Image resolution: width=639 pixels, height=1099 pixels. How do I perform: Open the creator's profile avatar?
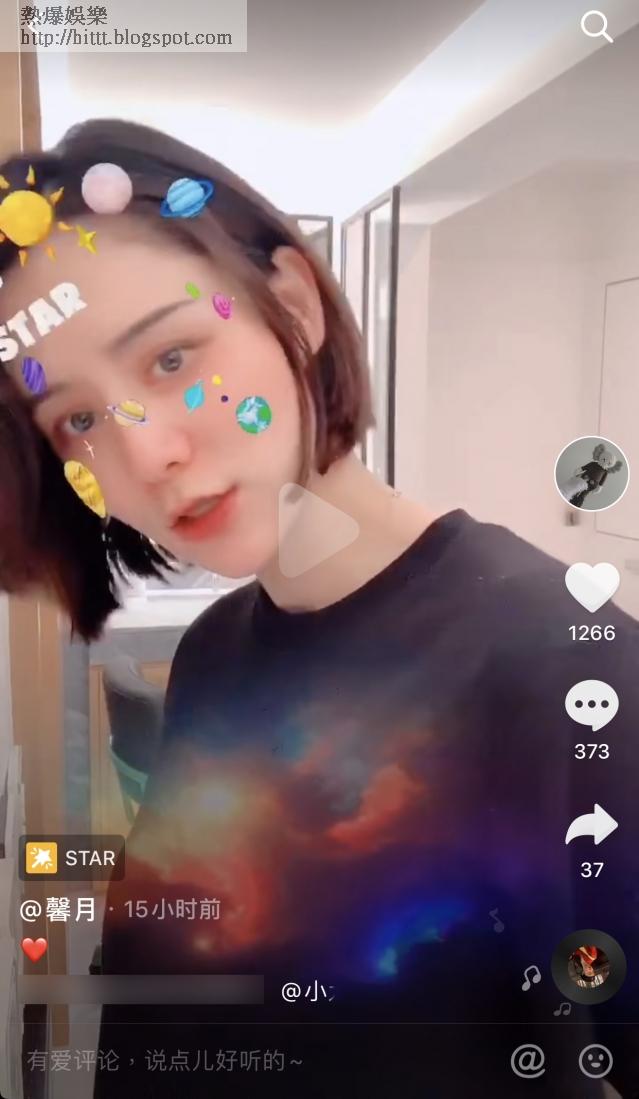click(x=591, y=473)
